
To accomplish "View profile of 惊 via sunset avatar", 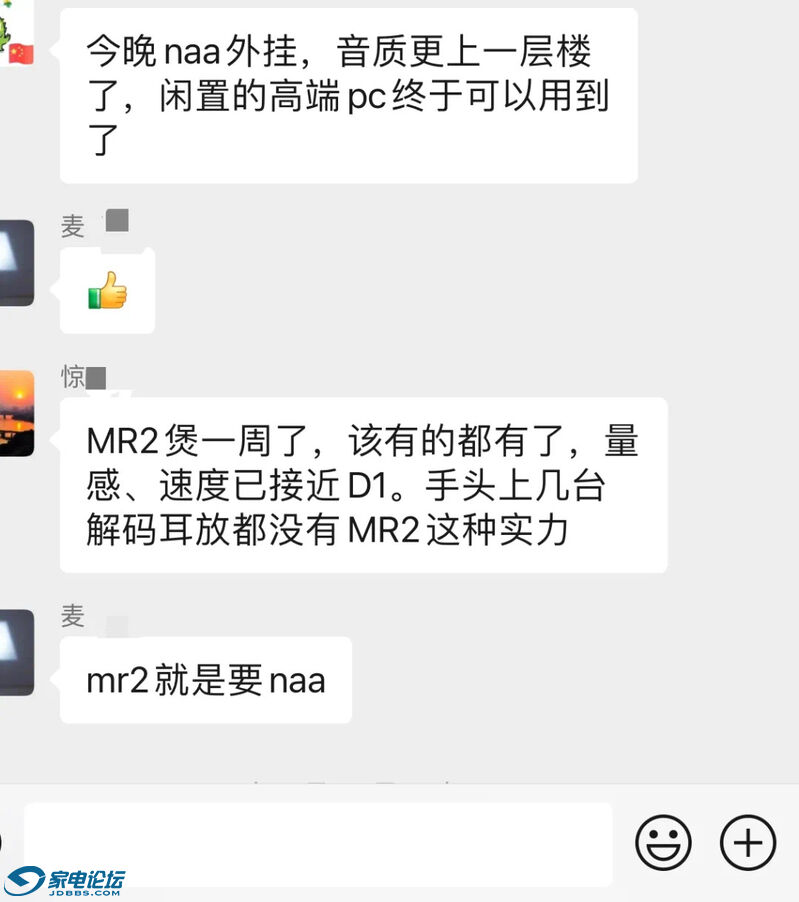I will pos(16,413).
